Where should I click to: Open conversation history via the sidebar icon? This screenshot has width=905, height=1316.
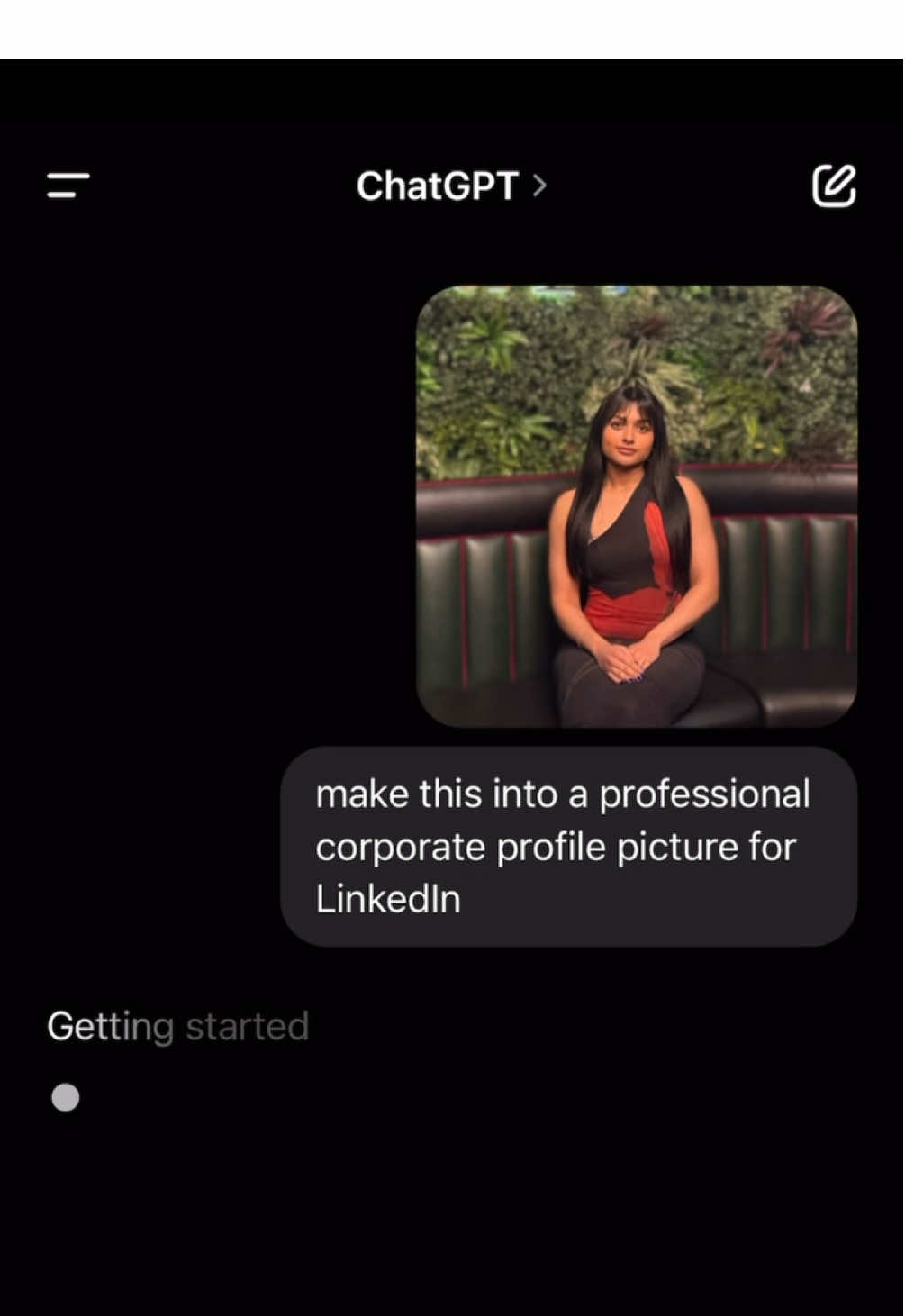tap(68, 186)
